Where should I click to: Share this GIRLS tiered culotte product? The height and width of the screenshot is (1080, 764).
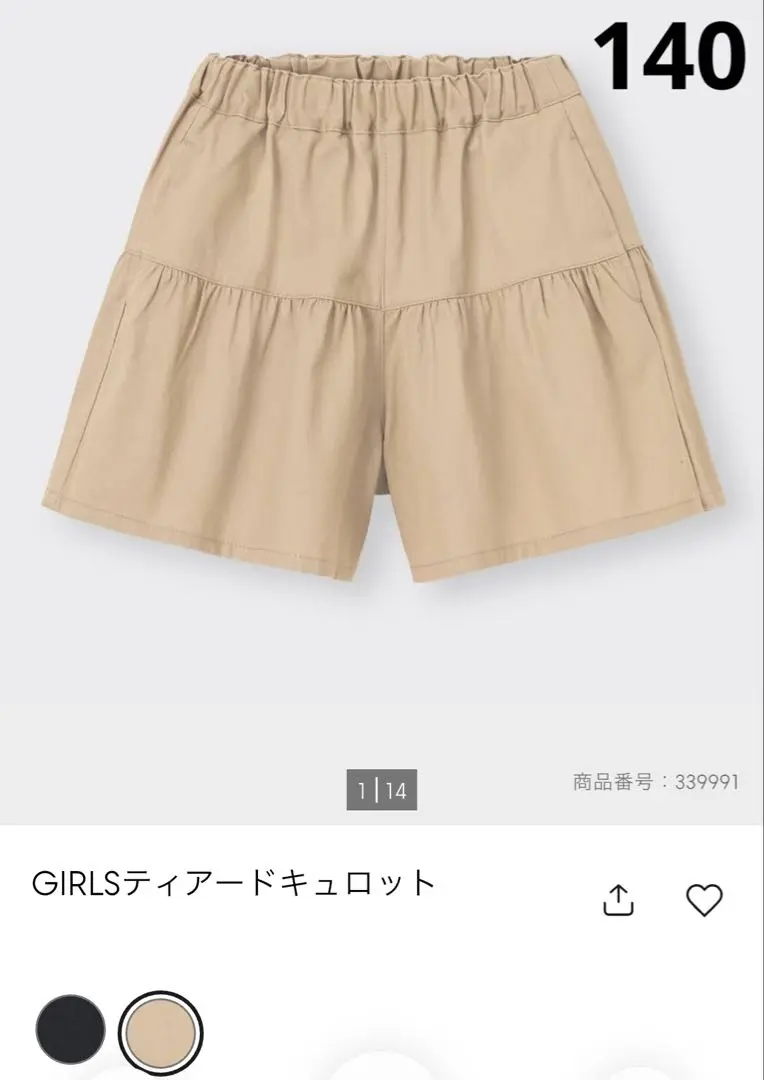[619, 900]
